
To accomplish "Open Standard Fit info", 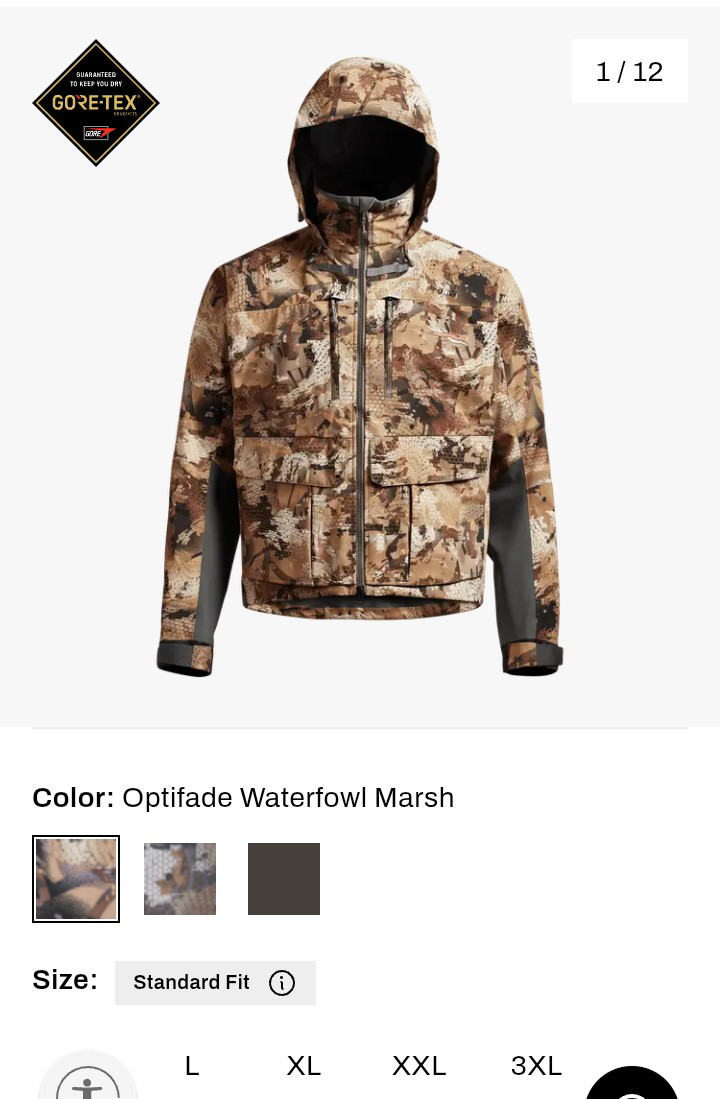I will click(282, 983).
